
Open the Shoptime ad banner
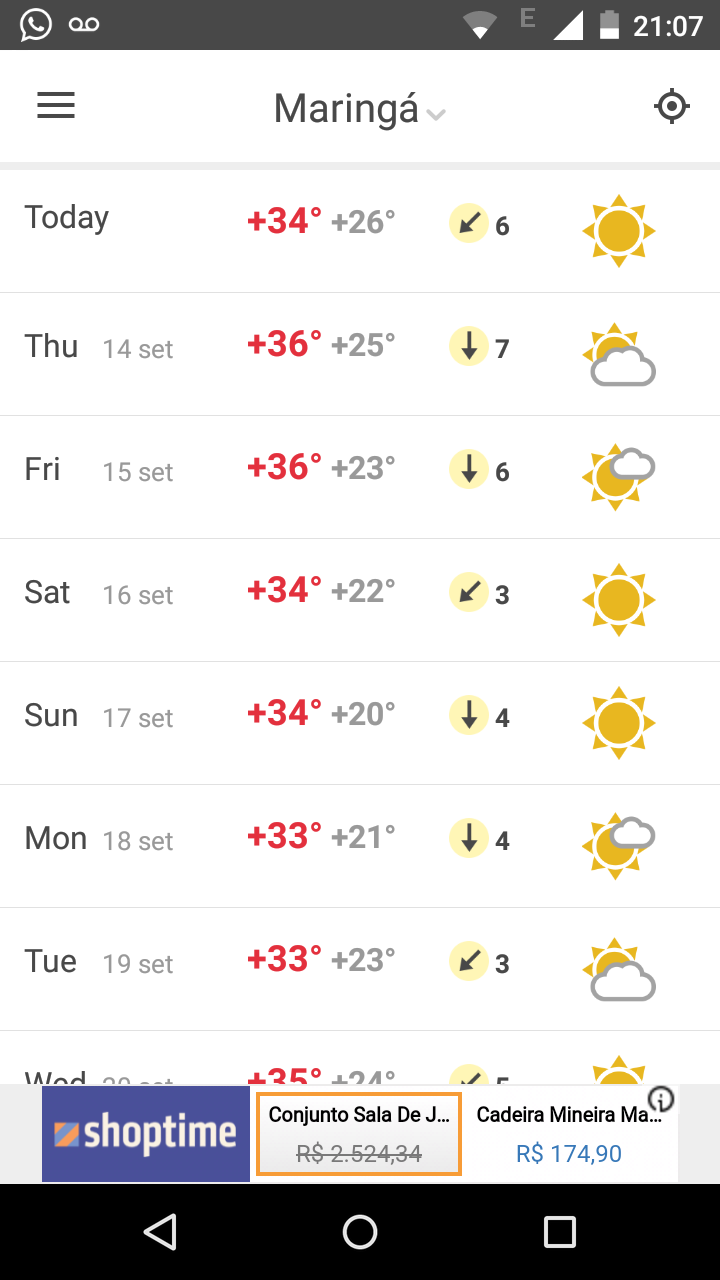point(146,1134)
